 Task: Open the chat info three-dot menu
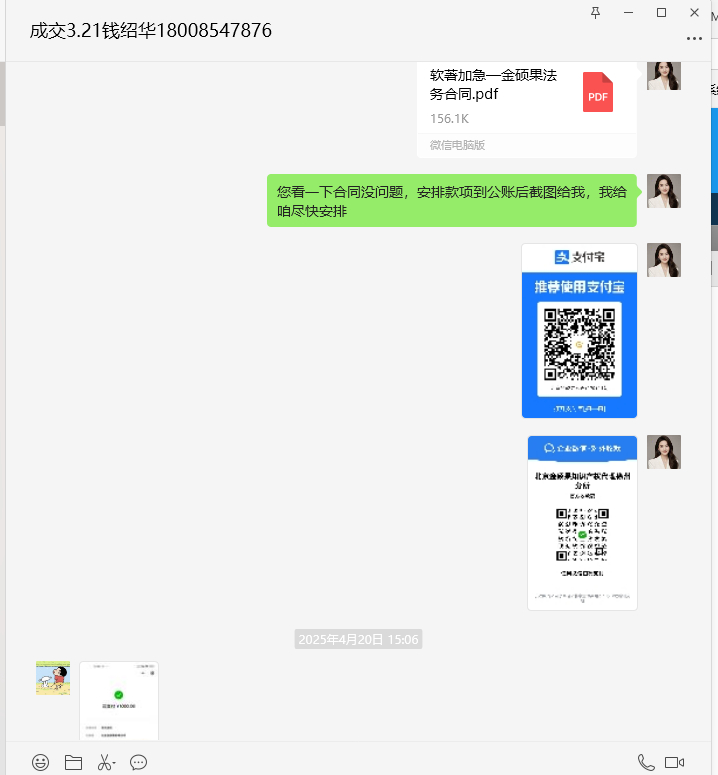694,39
